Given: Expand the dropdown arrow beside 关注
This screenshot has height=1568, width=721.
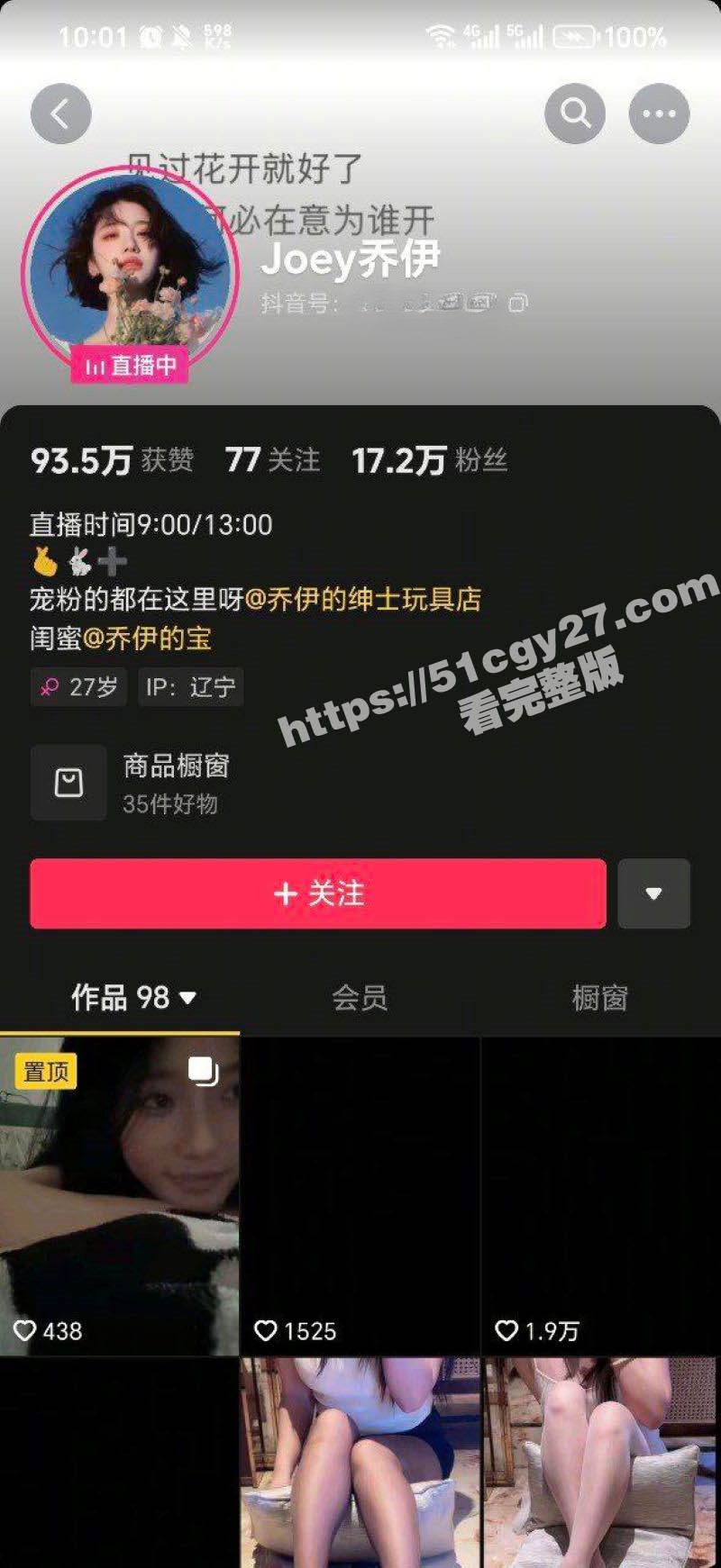Looking at the screenshot, I should (x=653, y=893).
